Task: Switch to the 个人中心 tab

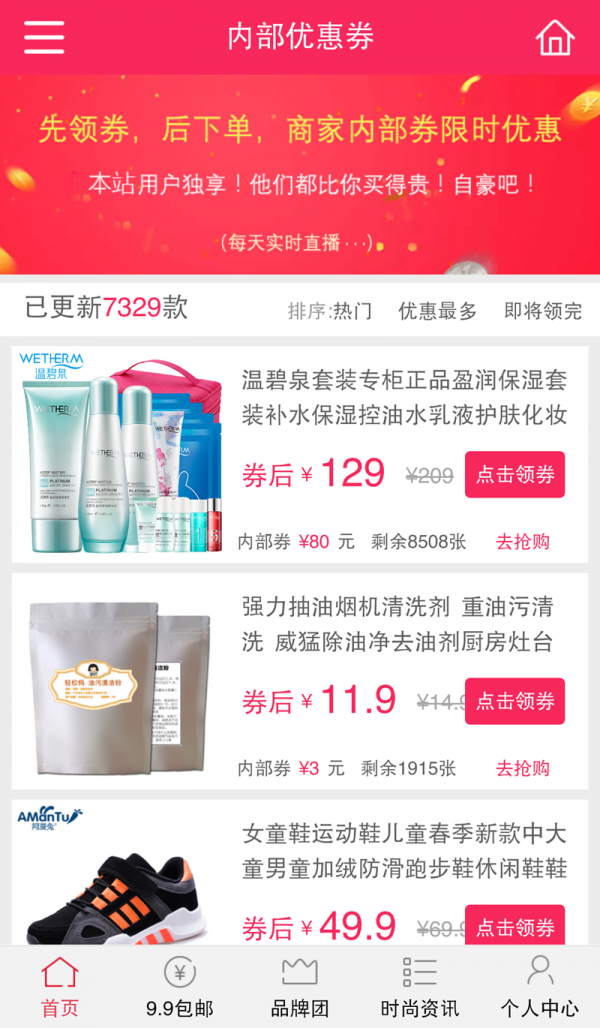Action: 540,986
